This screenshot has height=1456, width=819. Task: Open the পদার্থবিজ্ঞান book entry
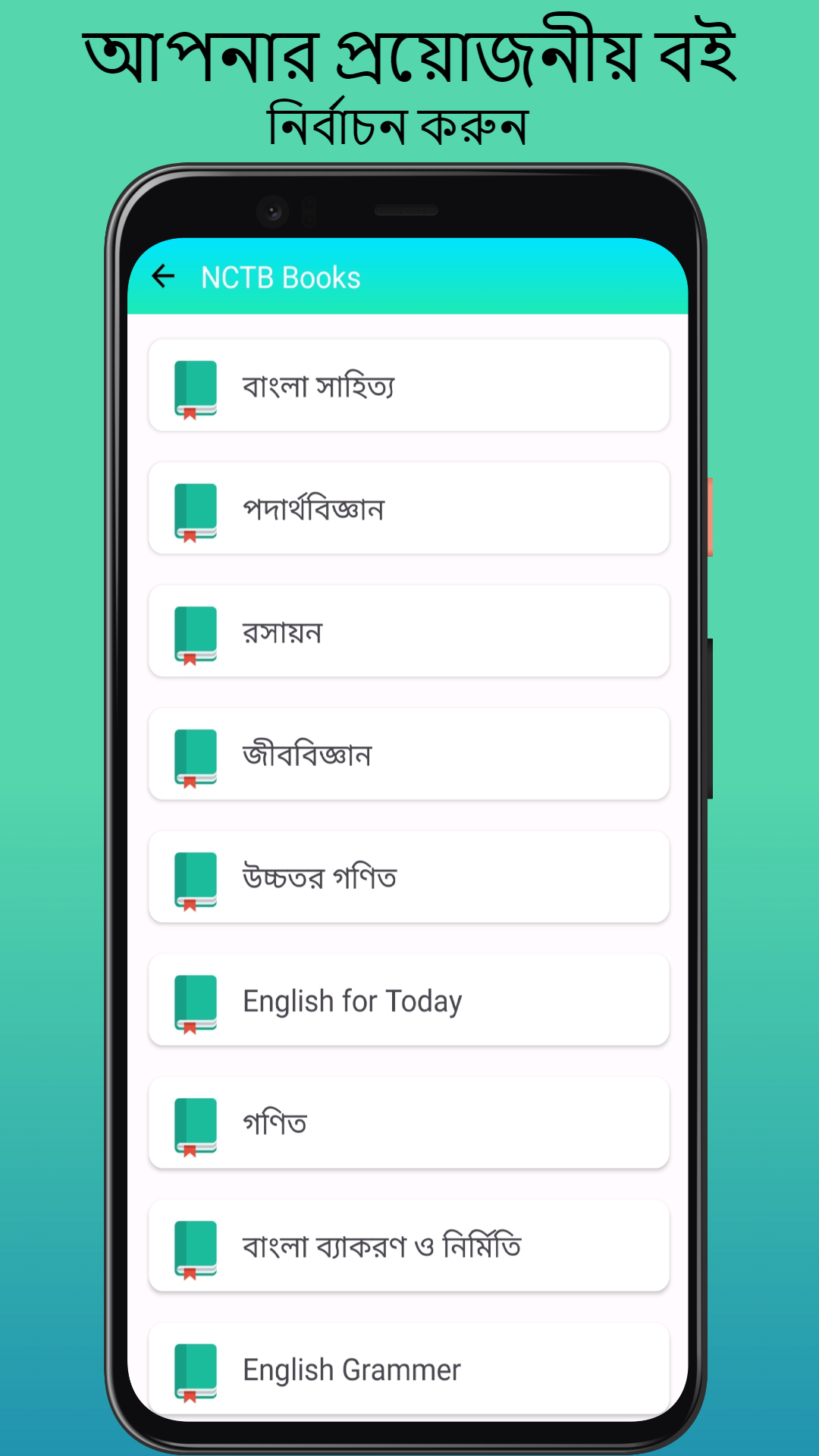[x=409, y=508]
